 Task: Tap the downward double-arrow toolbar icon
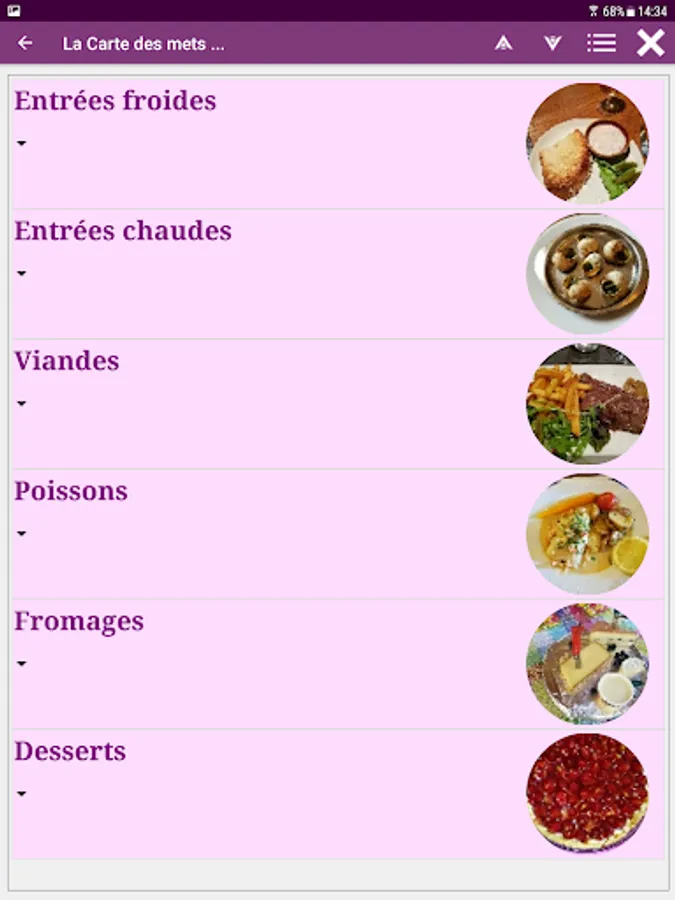[x=552, y=43]
